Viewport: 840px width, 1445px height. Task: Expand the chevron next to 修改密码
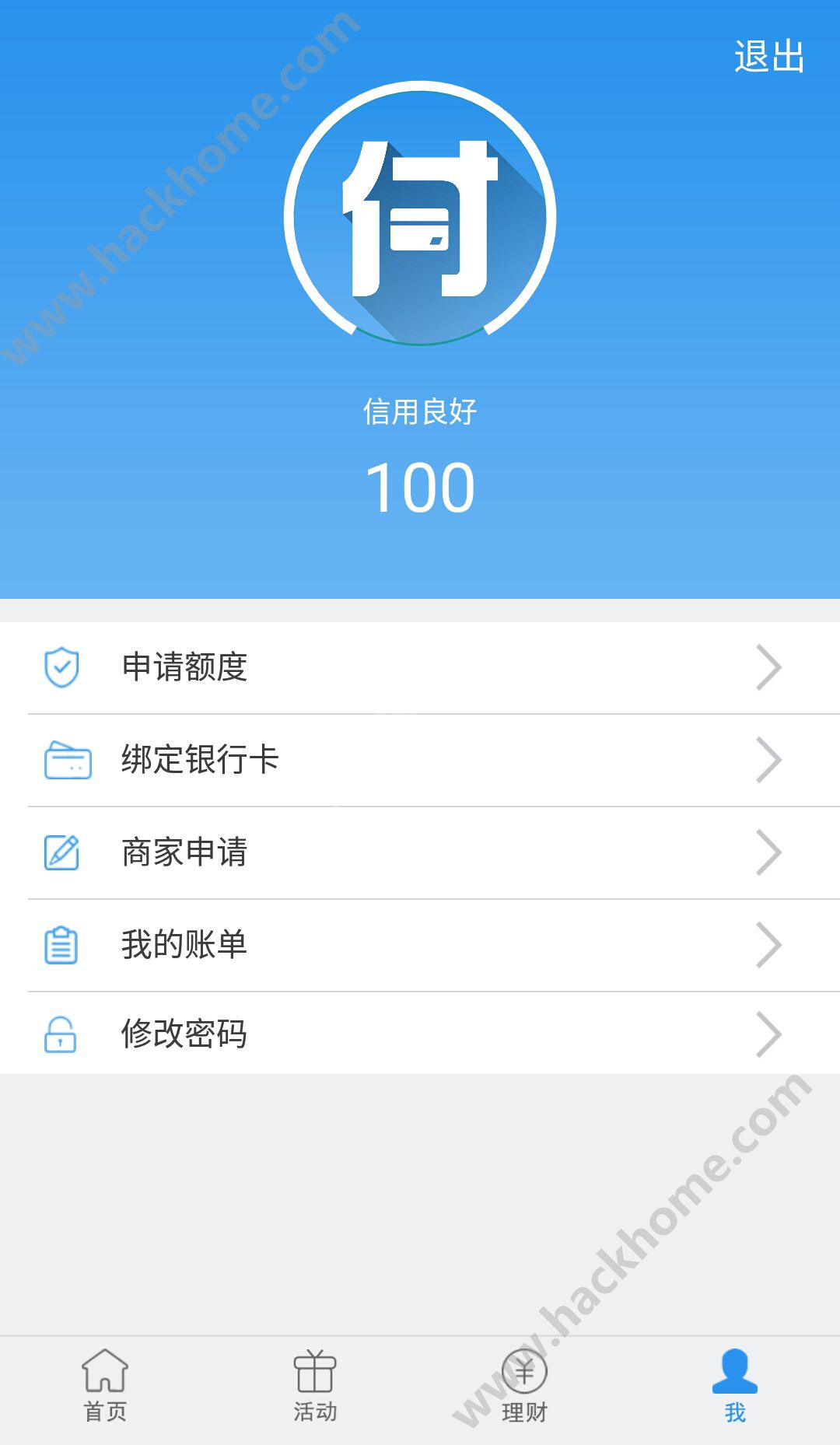pos(770,1034)
